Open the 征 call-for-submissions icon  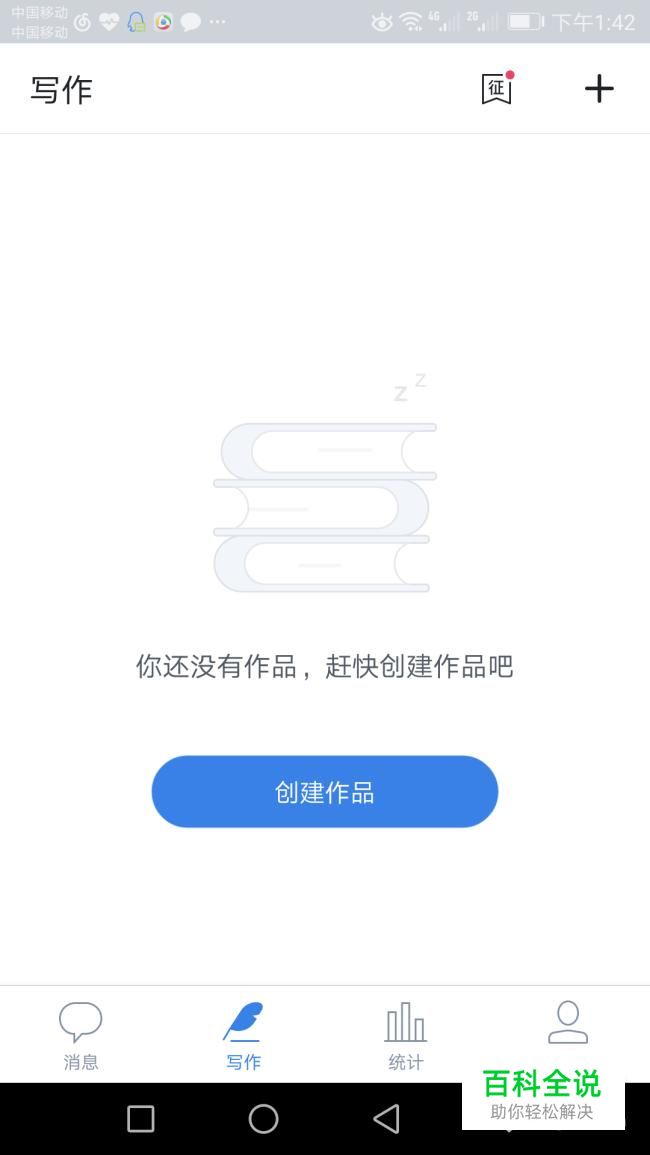pos(496,89)
